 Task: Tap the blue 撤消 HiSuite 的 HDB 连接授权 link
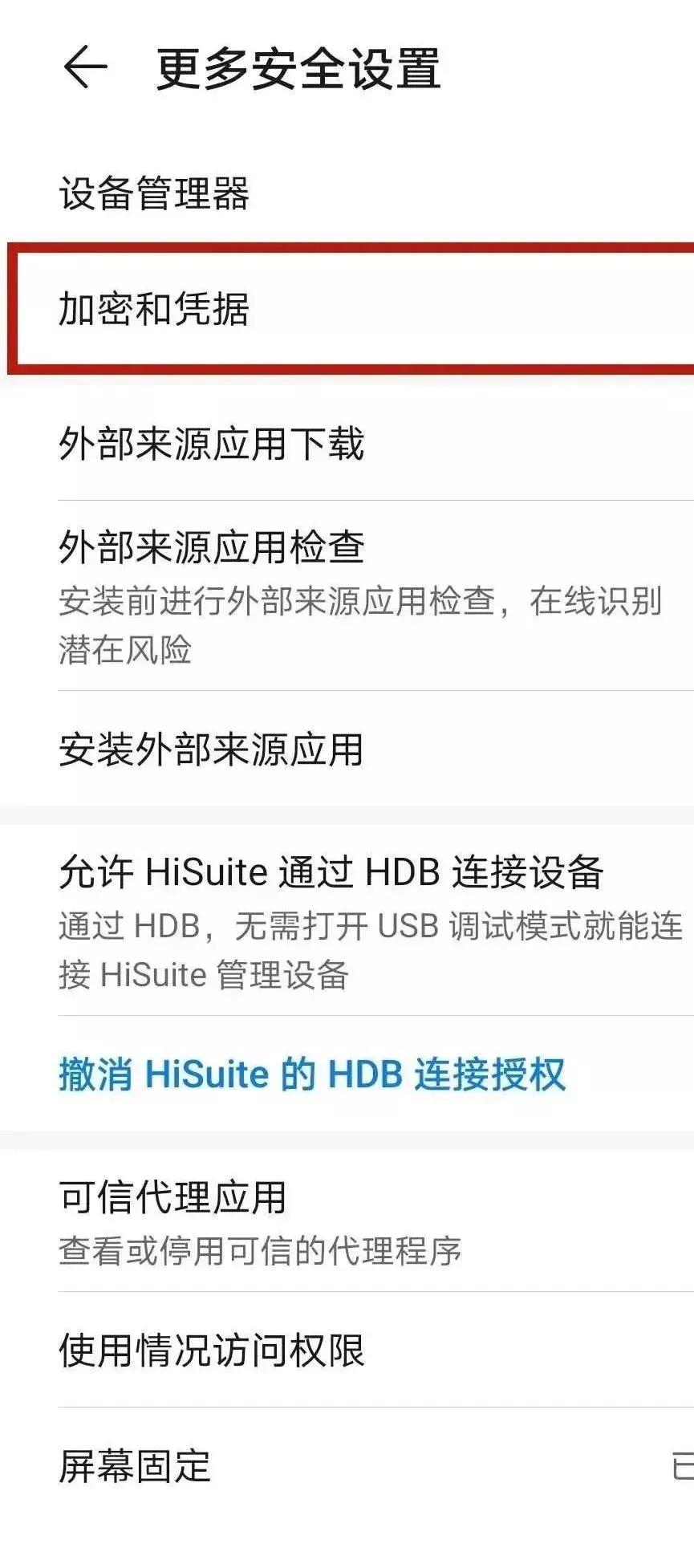pyautogui.click(x=311, y=1075)
